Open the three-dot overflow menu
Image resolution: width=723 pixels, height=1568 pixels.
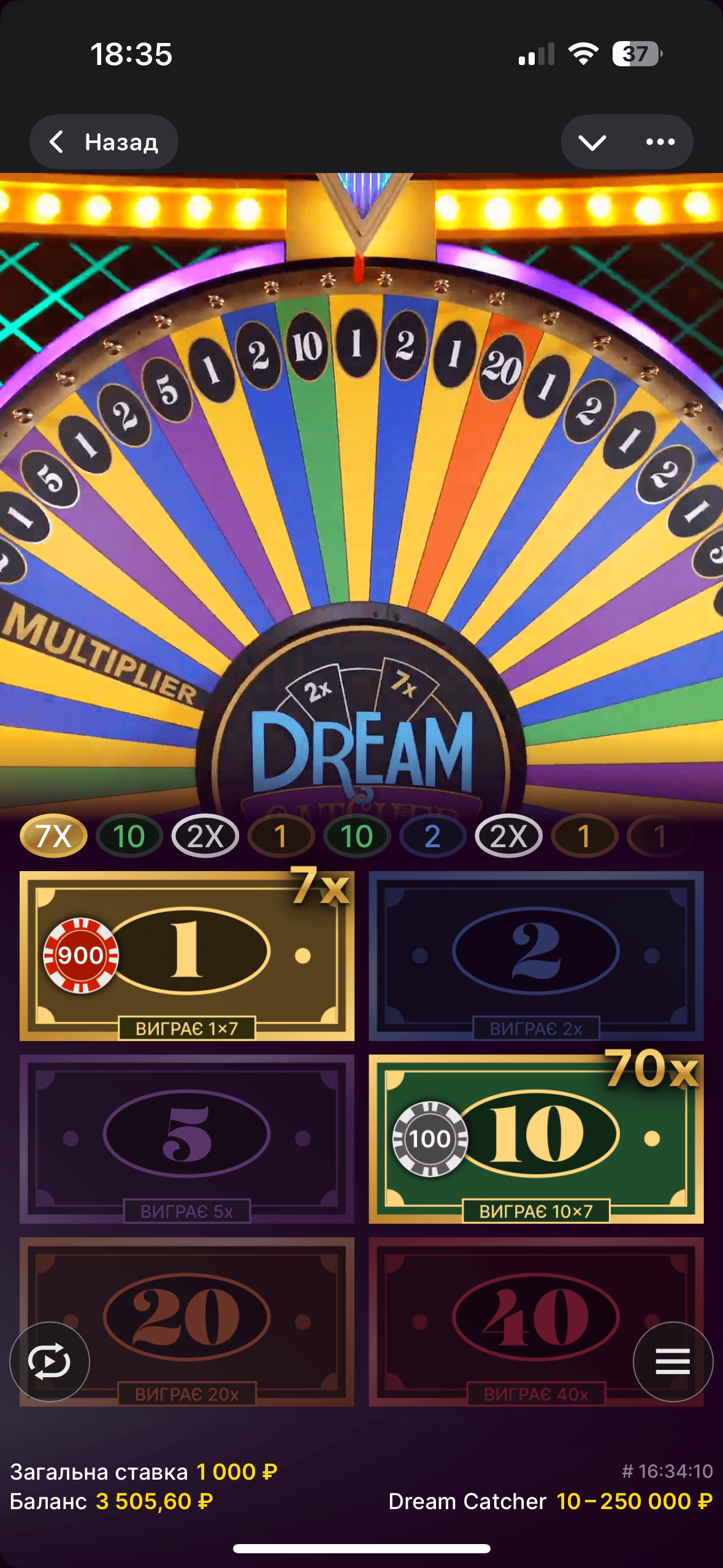pyautogui.click(x=660, y=142)
